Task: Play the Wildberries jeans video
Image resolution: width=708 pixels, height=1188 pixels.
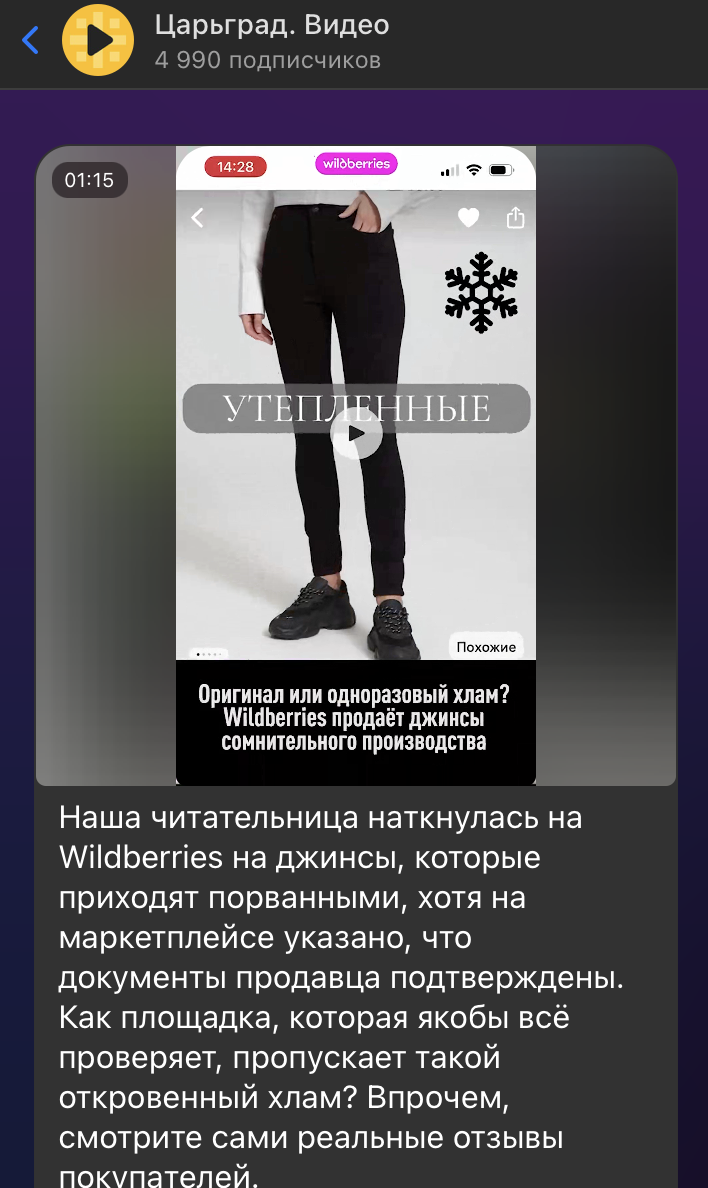Action: [x=356, y=434]
